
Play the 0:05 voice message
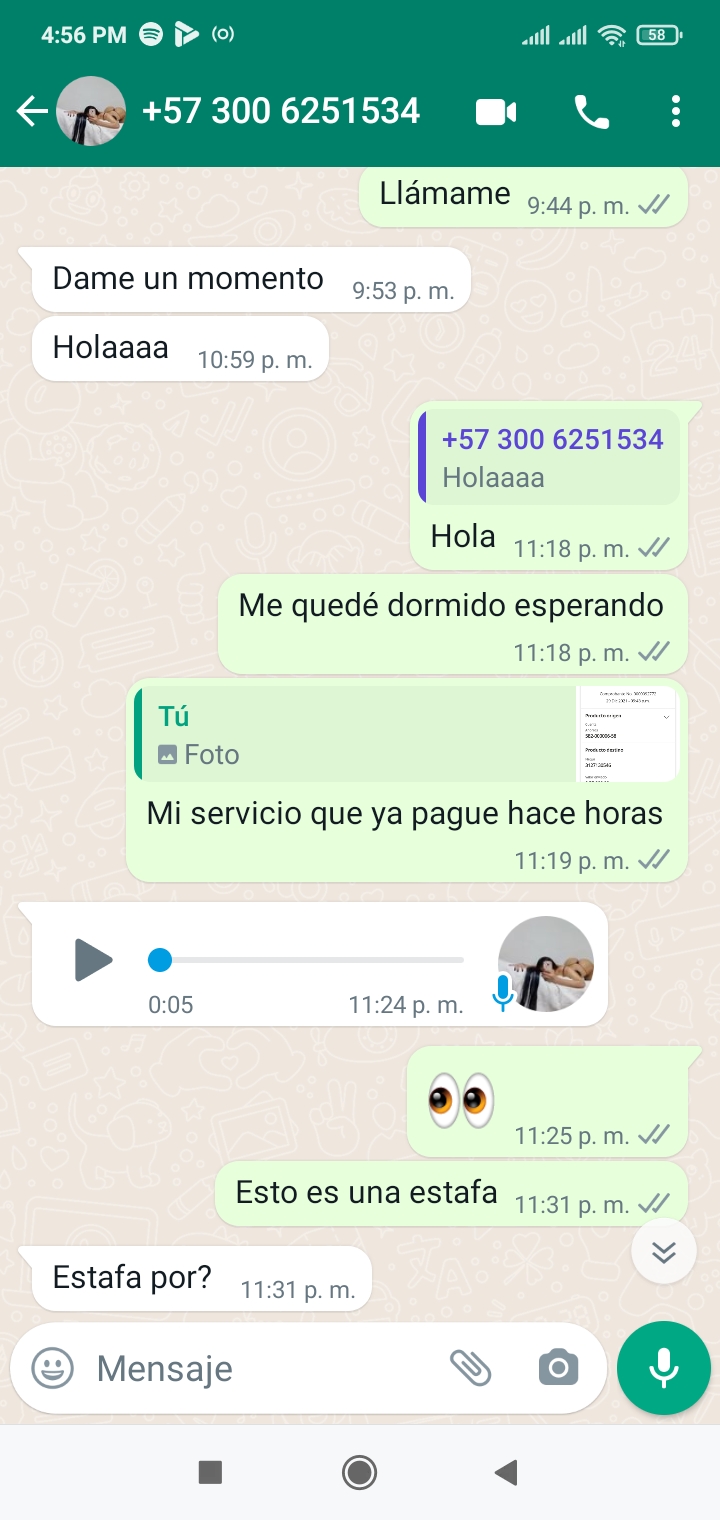click(93, 960)
